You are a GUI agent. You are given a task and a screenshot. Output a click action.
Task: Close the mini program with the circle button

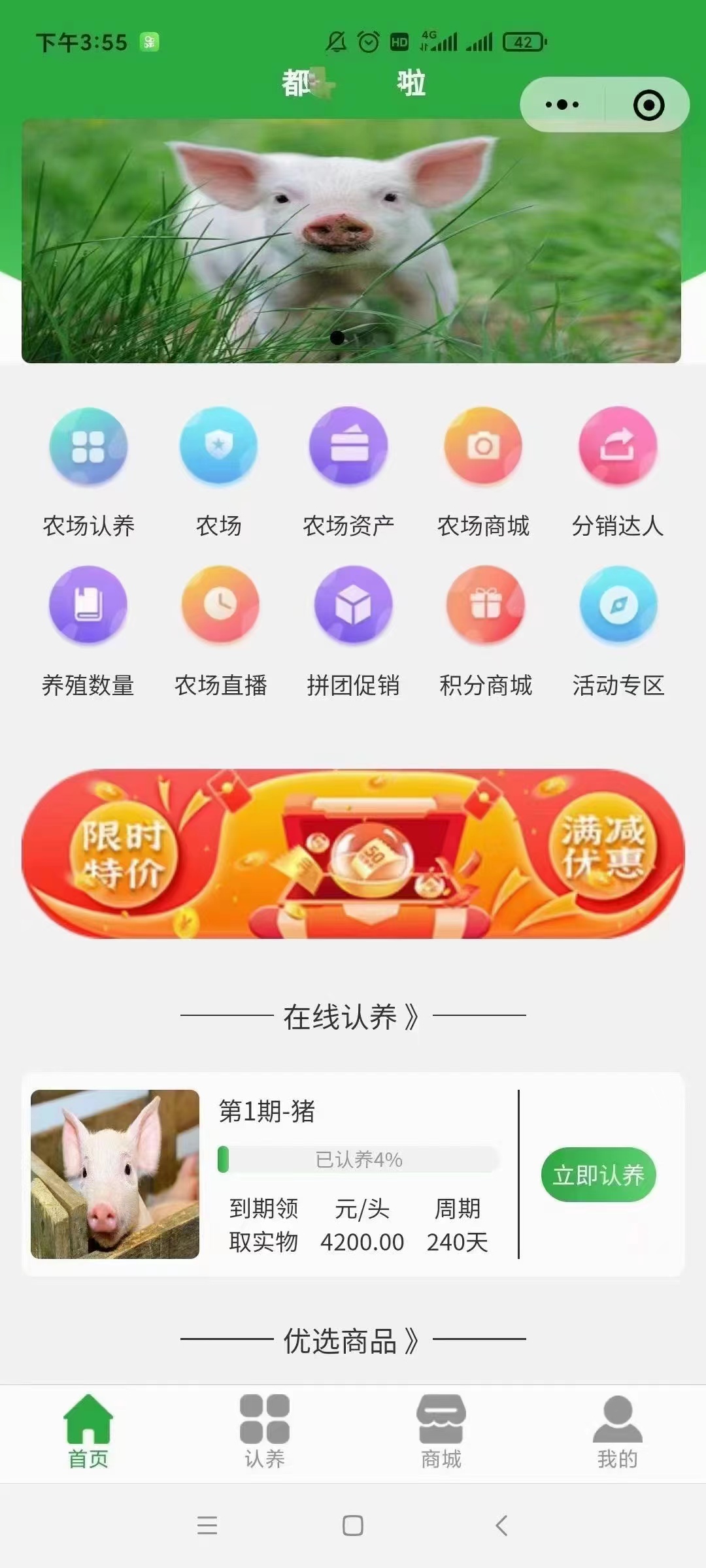click(648, 105)
